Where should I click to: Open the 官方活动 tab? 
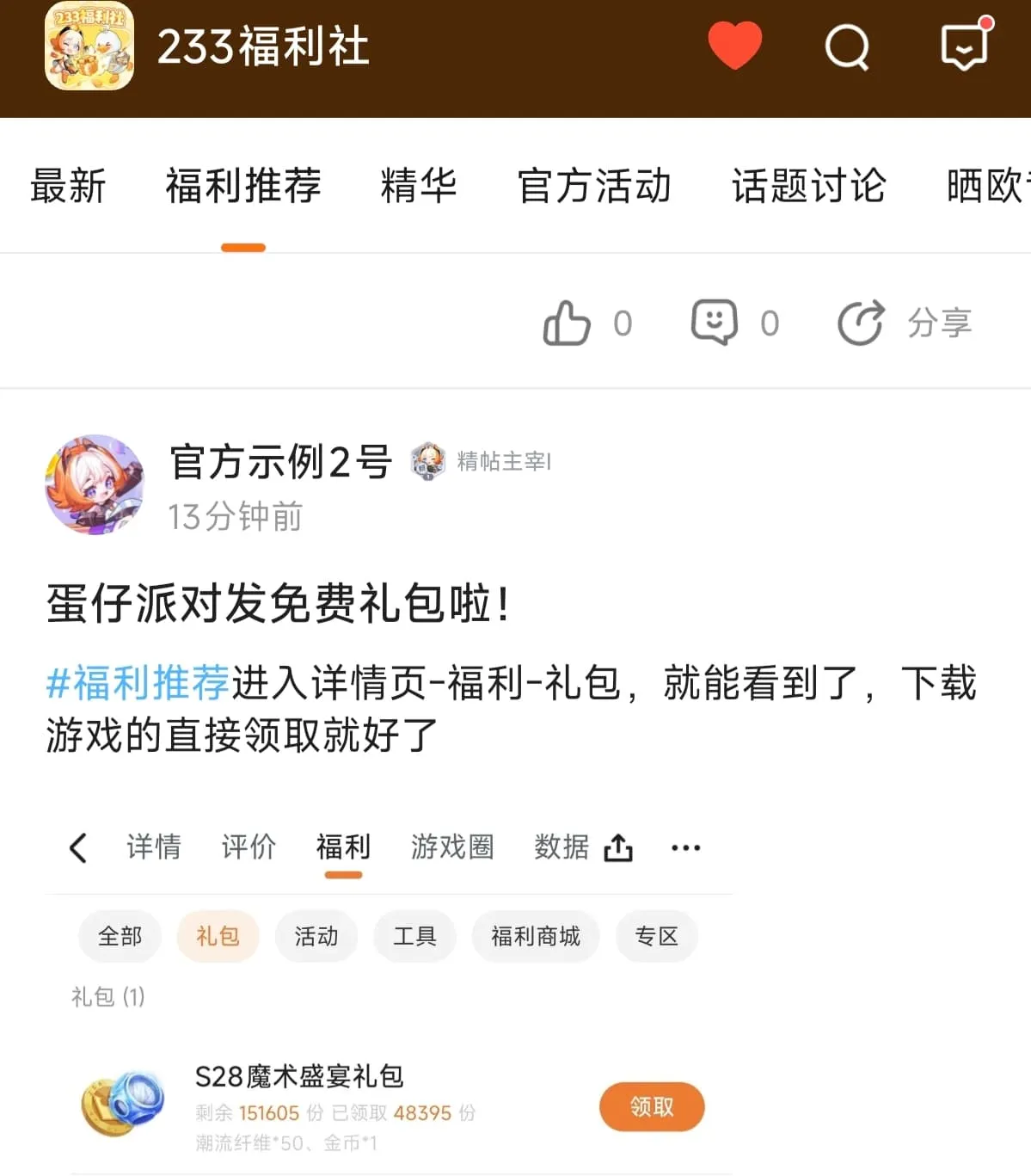[x=594, y=186]
